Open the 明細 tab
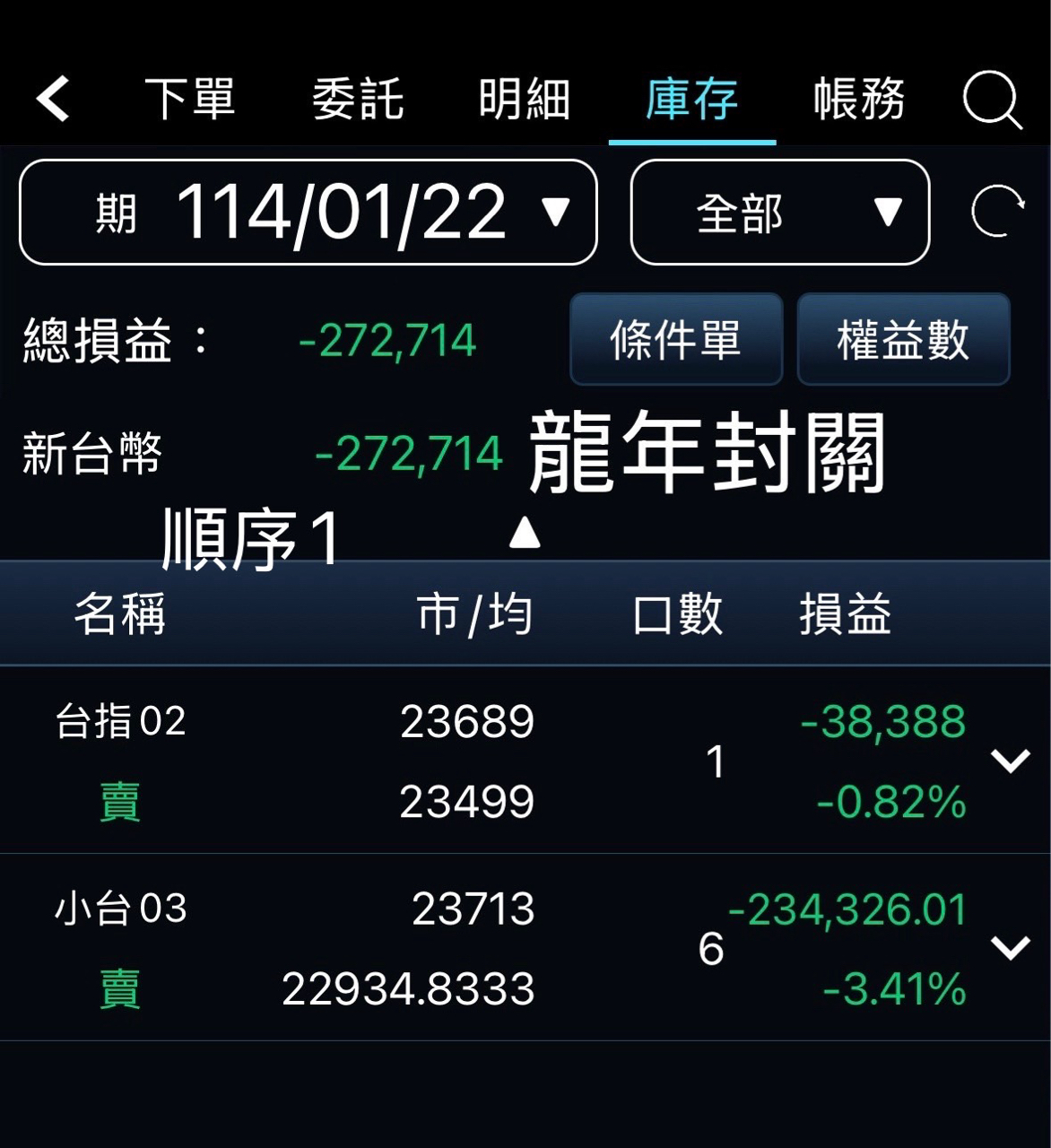1051x1148 pixels. tap(524, 99)
